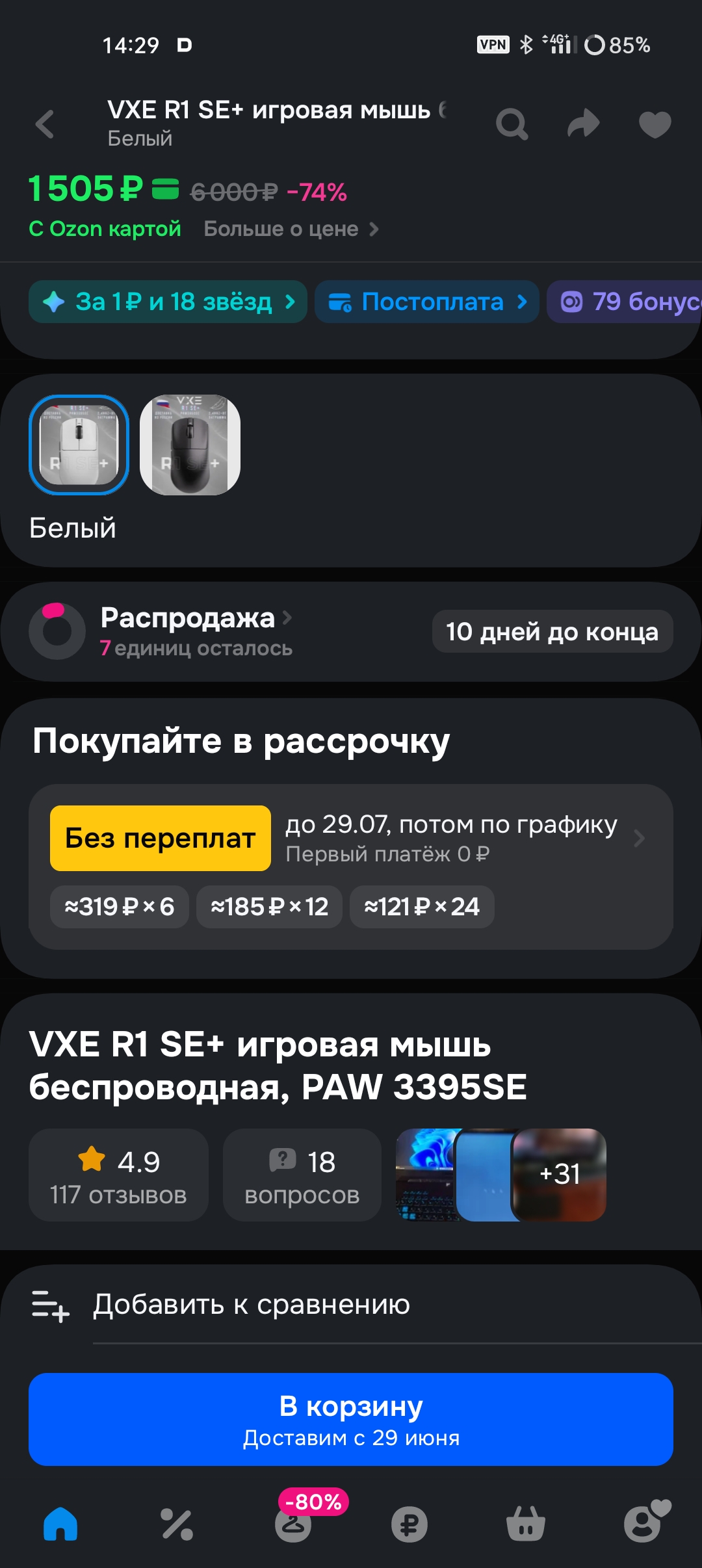Switch to the cart tab in bottom navigation

(x=526, y=1524)
